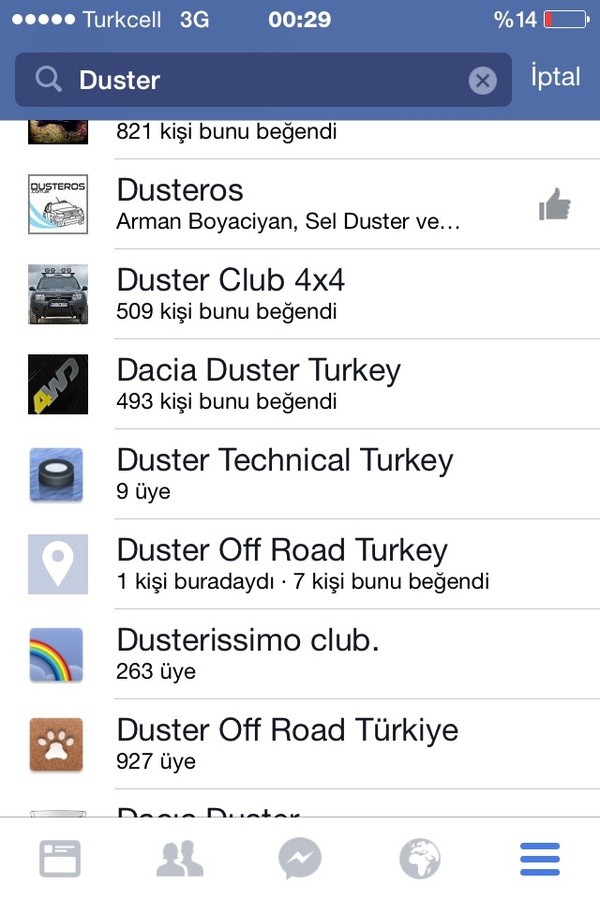
Task: Clear the search text
Action: [x=483, y=81]
